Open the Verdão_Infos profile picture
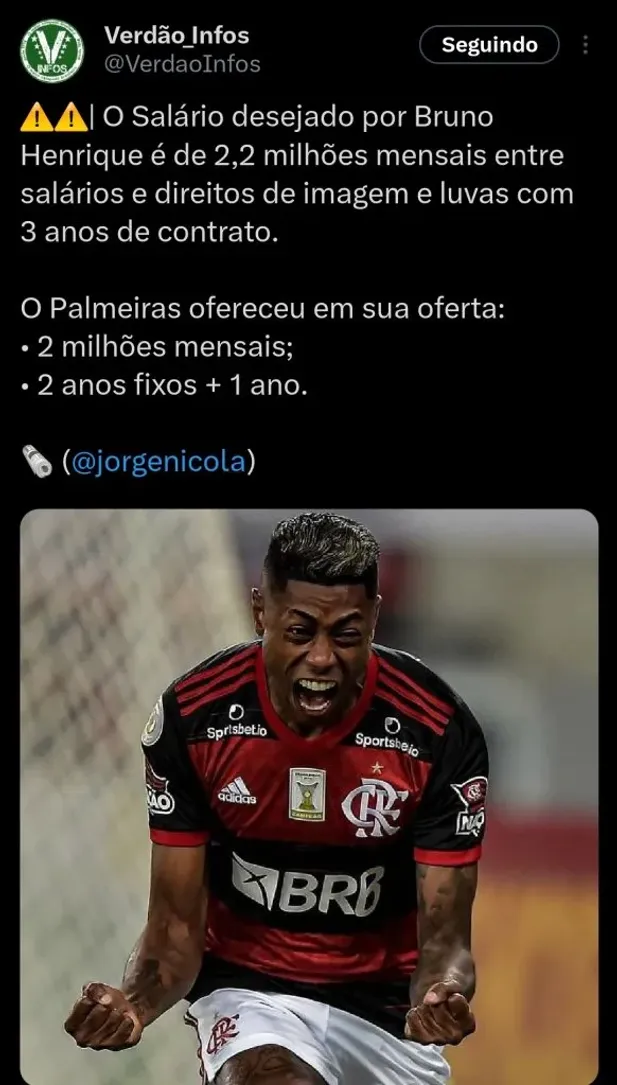 tap(52, 51)
